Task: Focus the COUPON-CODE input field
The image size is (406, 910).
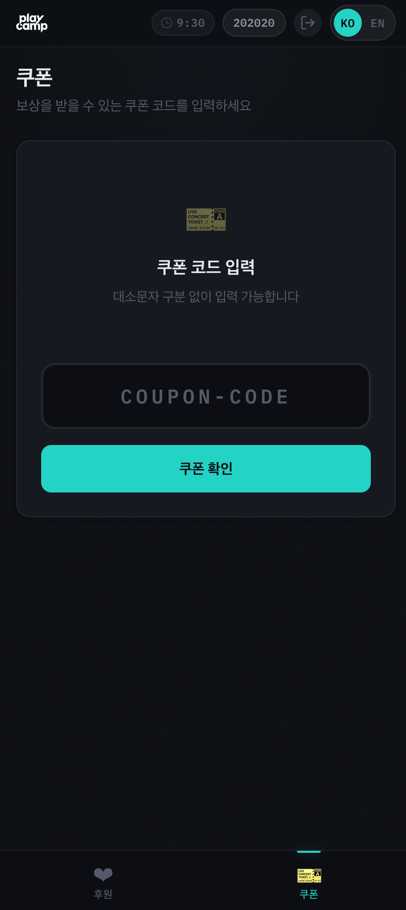Action: tap(206, 396)
